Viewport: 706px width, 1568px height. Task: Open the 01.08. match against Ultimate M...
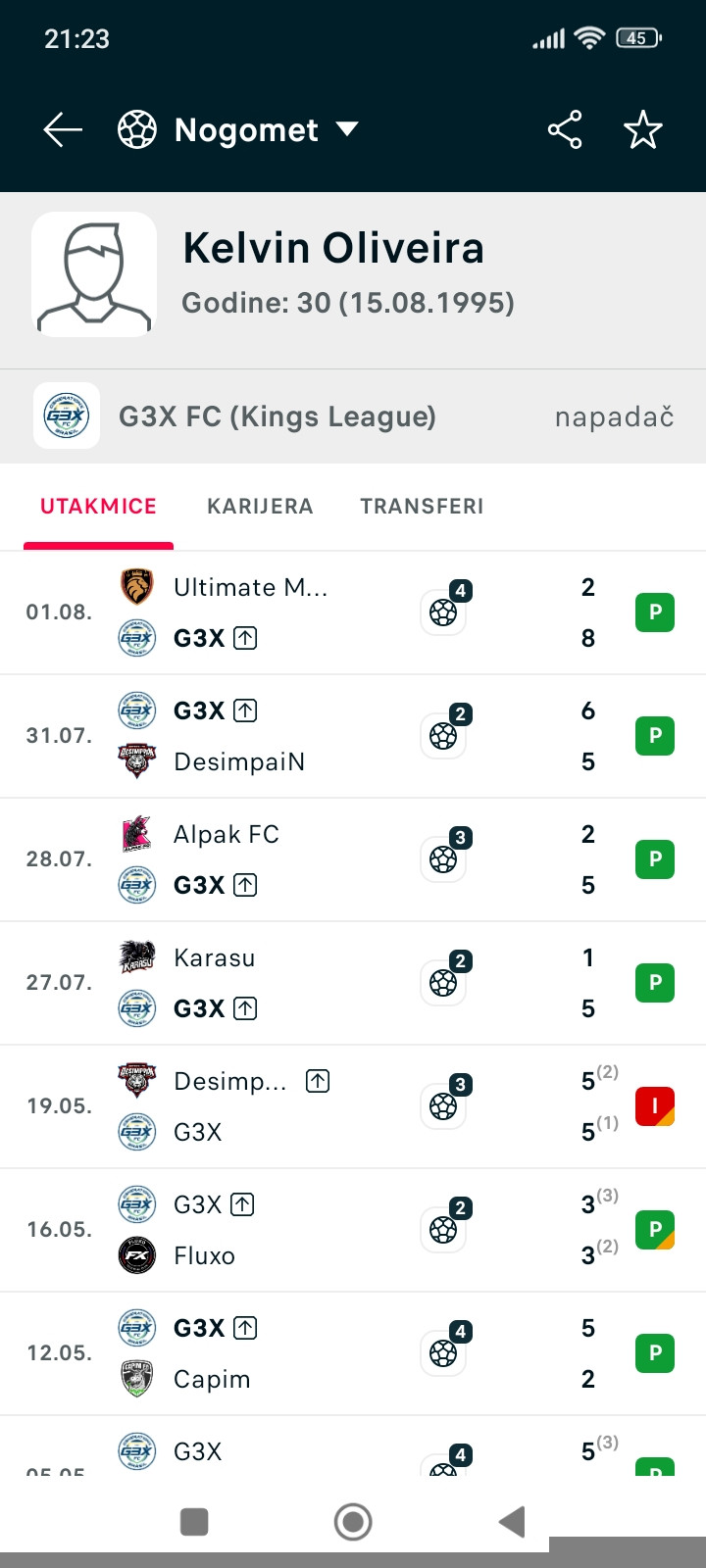click(x=353, y=612)
